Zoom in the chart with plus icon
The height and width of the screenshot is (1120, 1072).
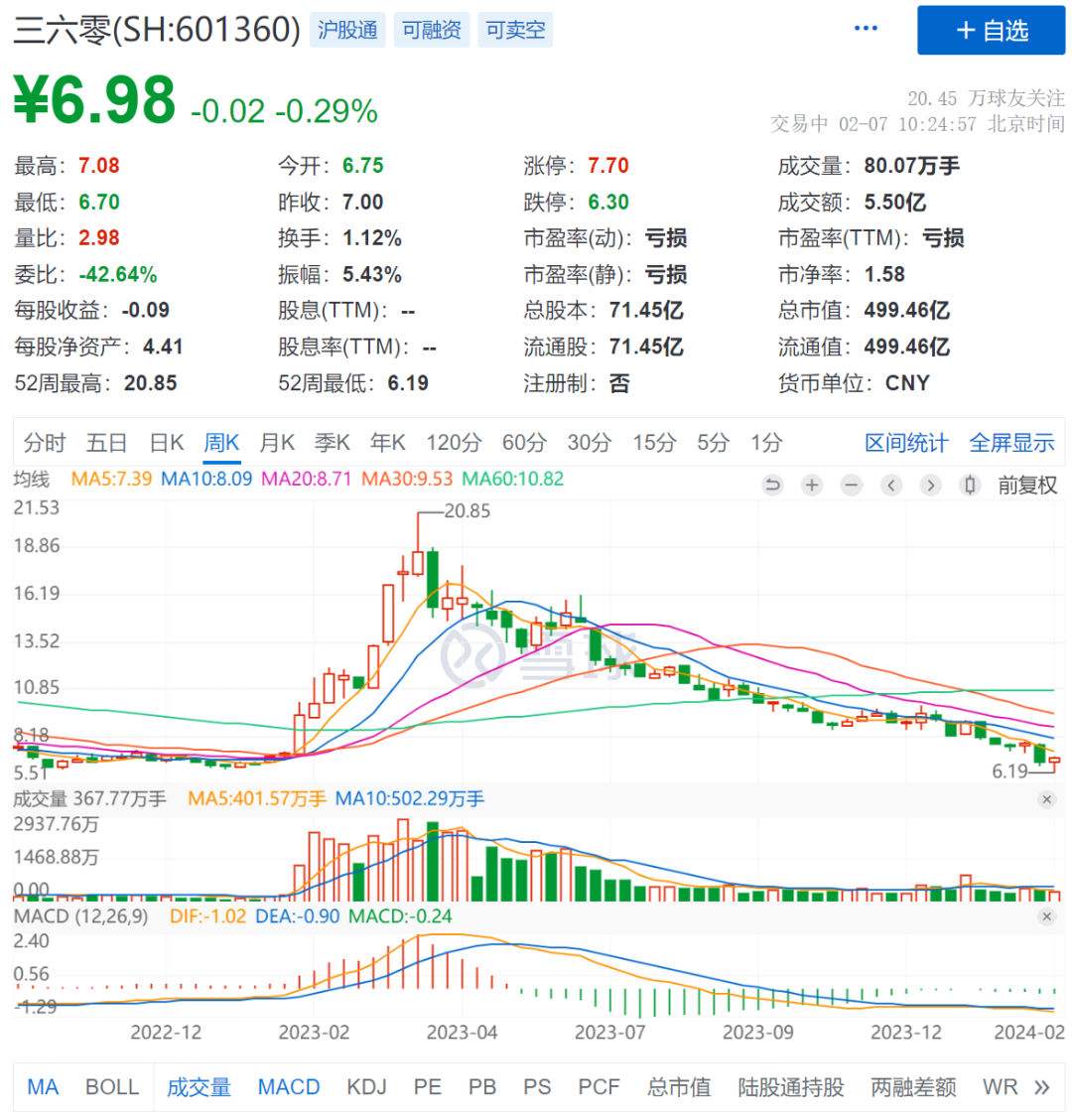click(x=812, y=486)
